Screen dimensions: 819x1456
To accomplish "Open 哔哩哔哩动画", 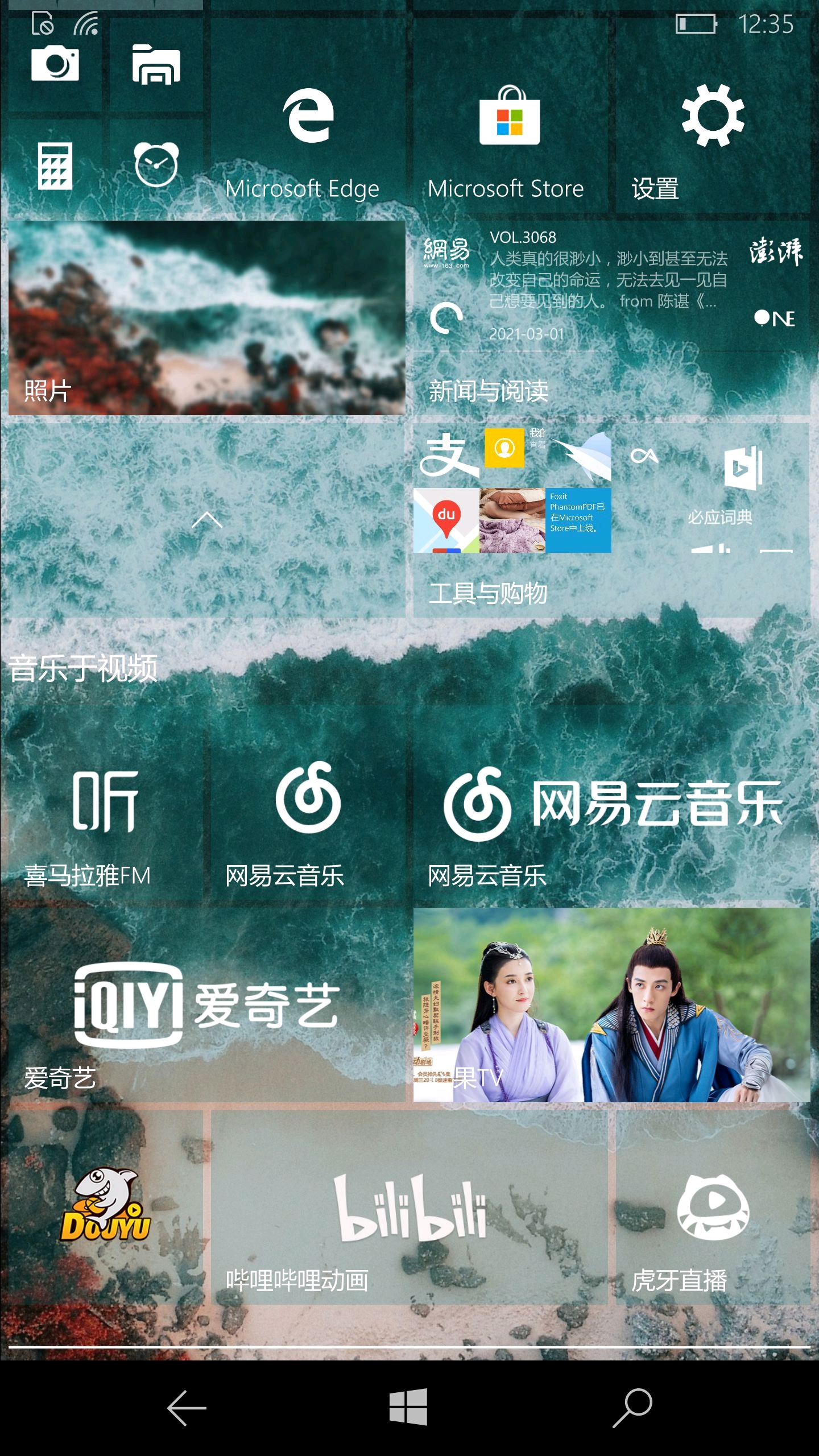I will (x=409, y=1207).
